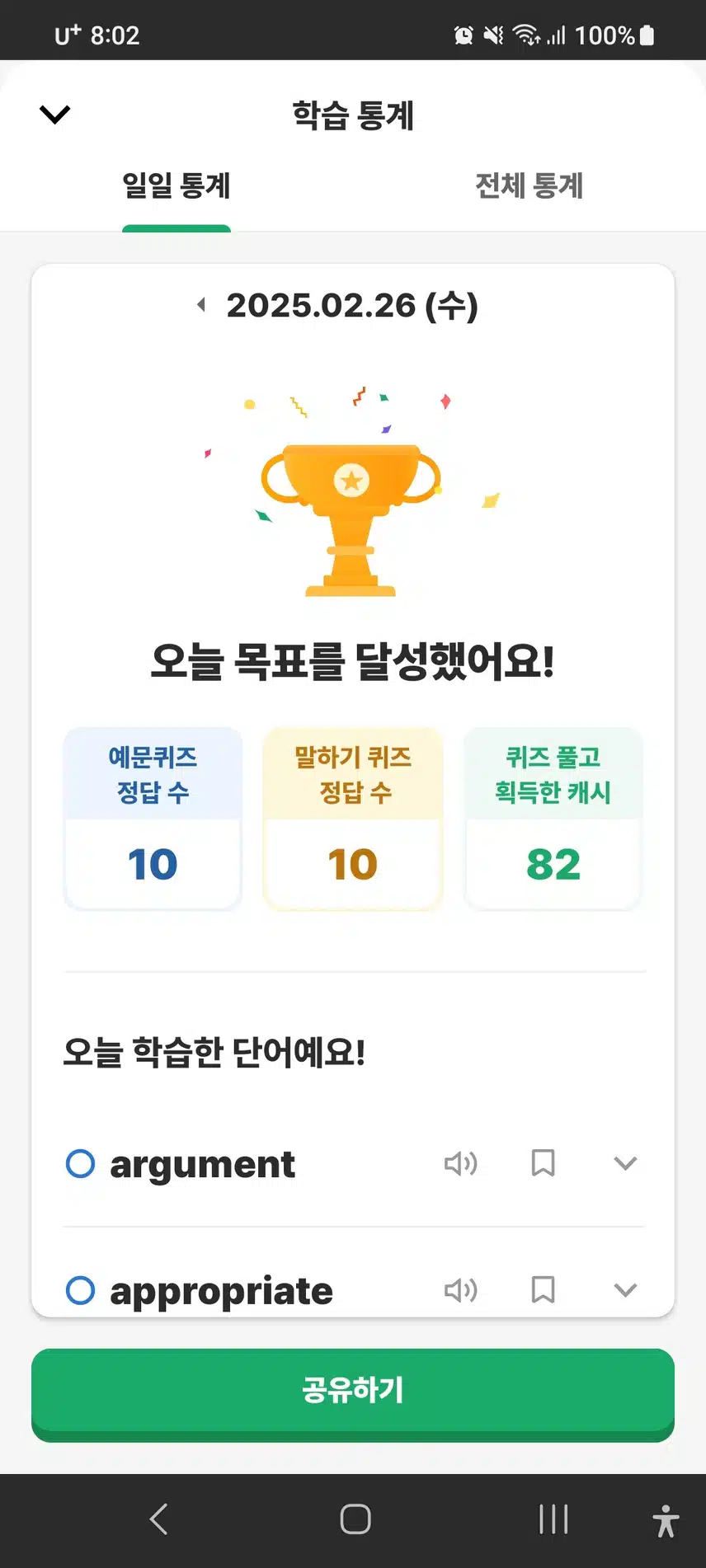Go back using the system back button
Image resolution: width=706 pixels, height=1568 pixels.
(159, 1519)
